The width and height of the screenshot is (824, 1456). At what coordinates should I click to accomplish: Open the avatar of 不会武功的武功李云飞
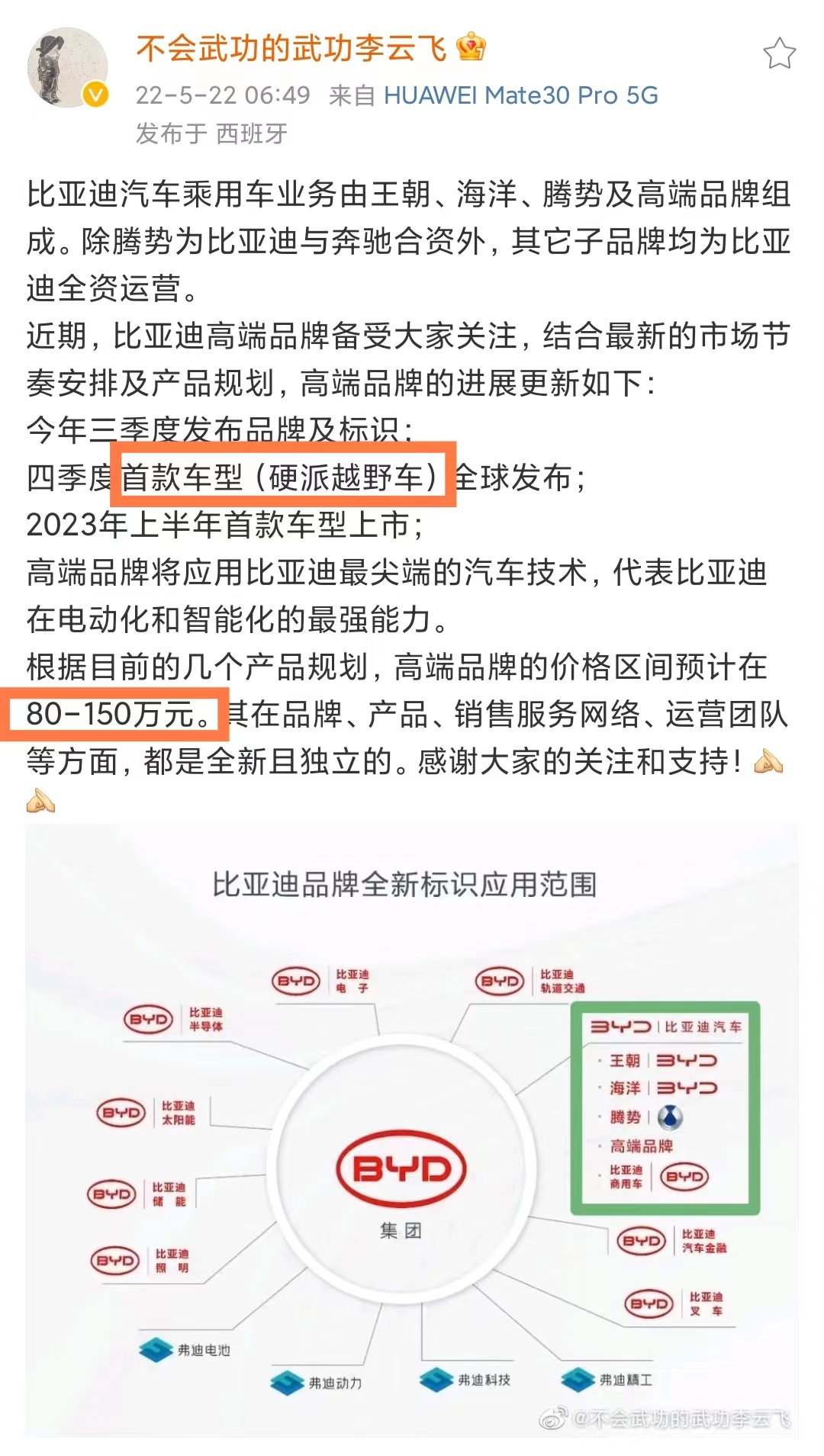click(x=67, y=68)
